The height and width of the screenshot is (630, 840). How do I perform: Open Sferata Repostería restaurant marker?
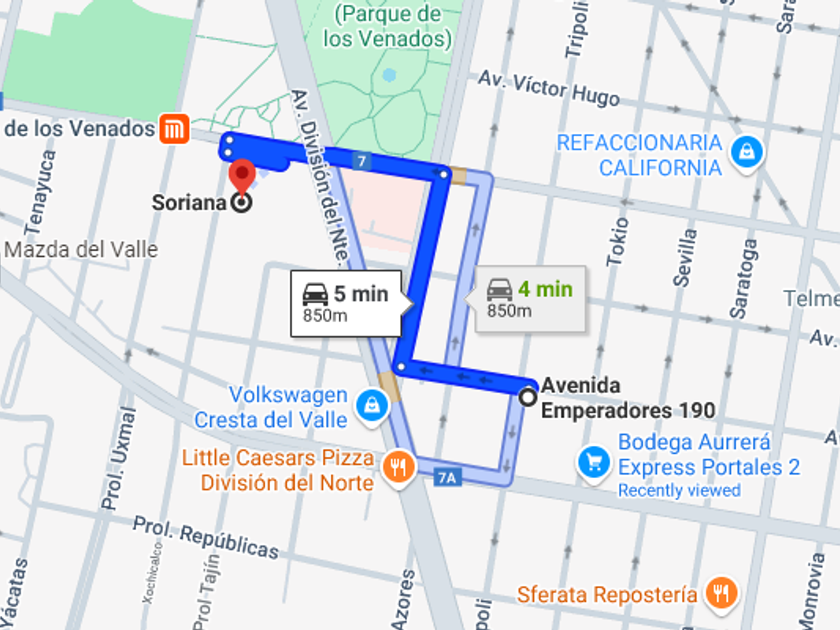722,595
